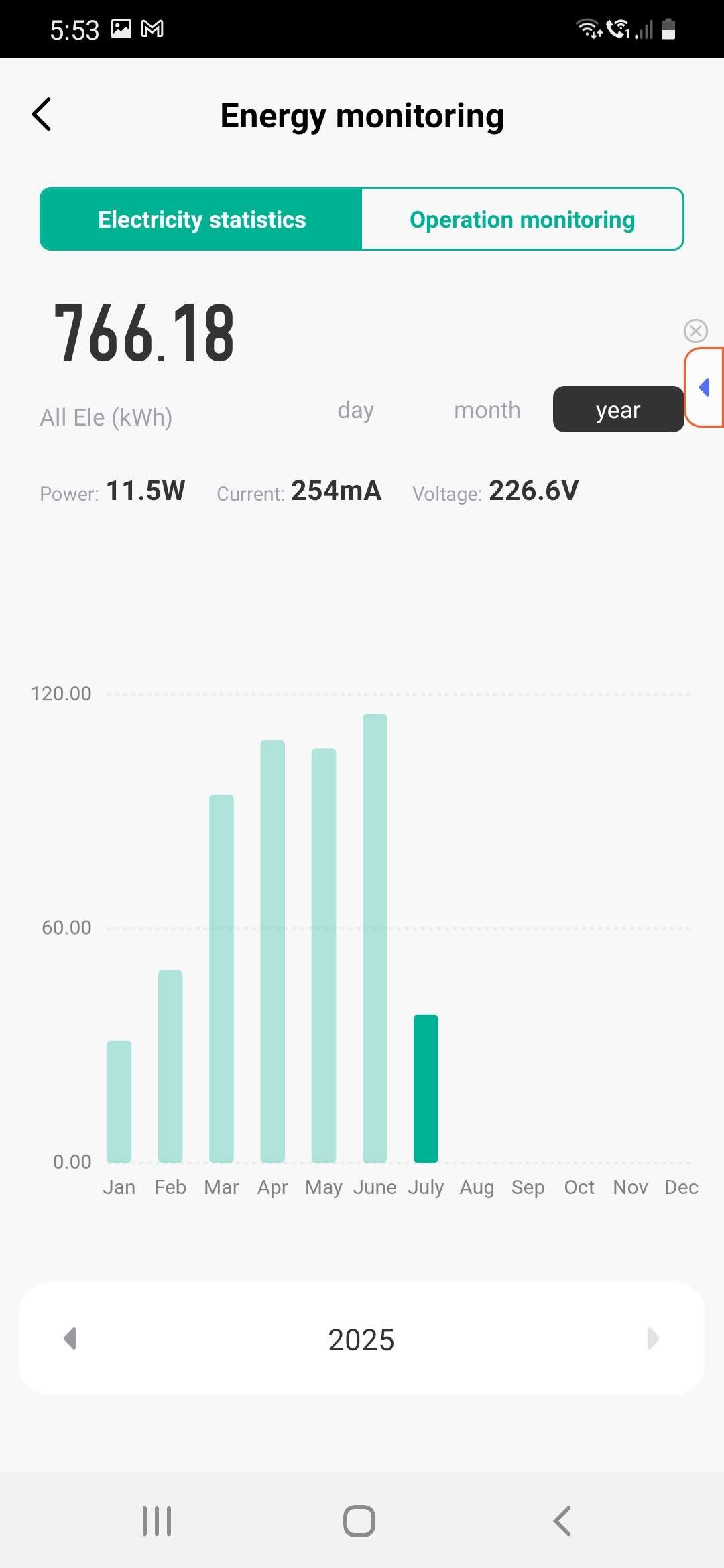Tap the July bar in chart

click(426, 1088)
